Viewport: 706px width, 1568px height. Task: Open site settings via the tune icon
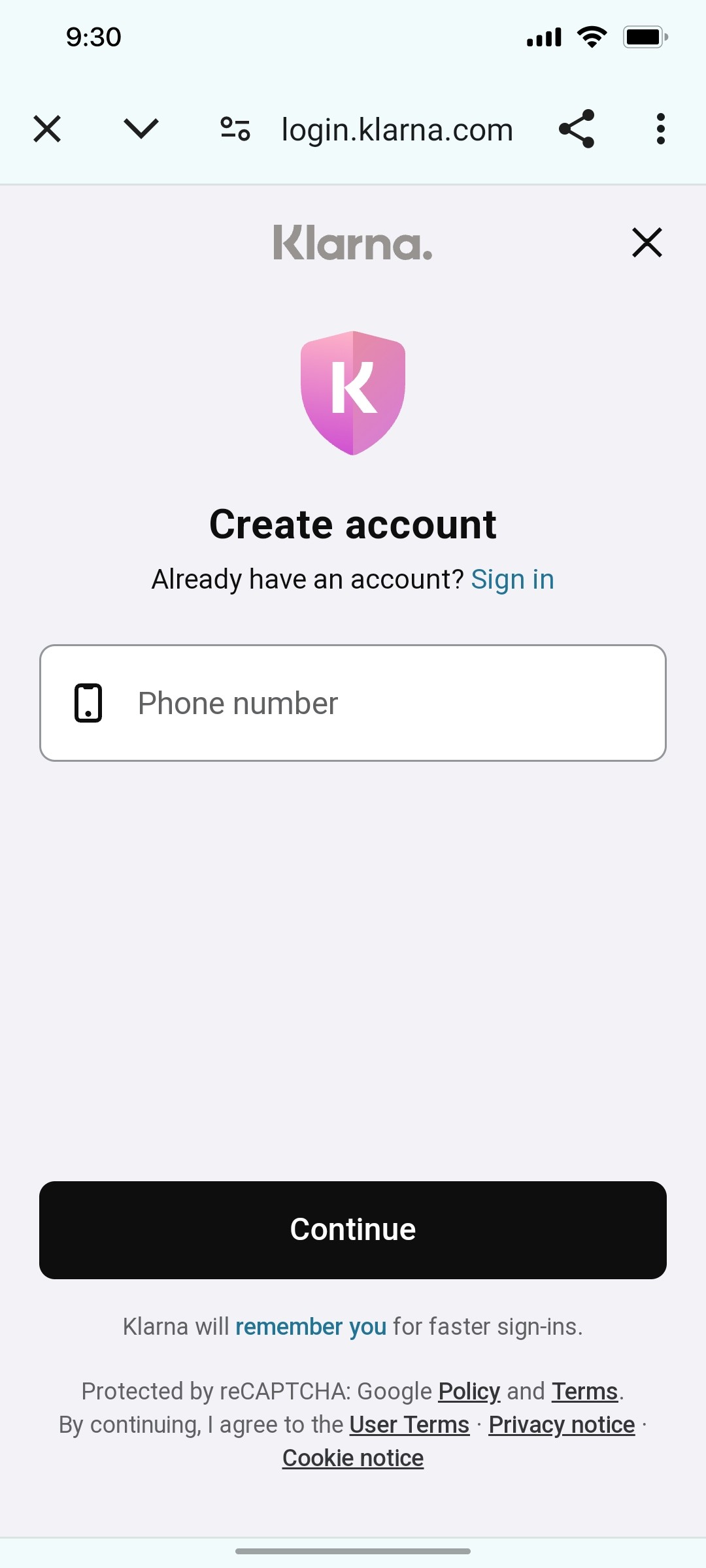pos(234,129)
